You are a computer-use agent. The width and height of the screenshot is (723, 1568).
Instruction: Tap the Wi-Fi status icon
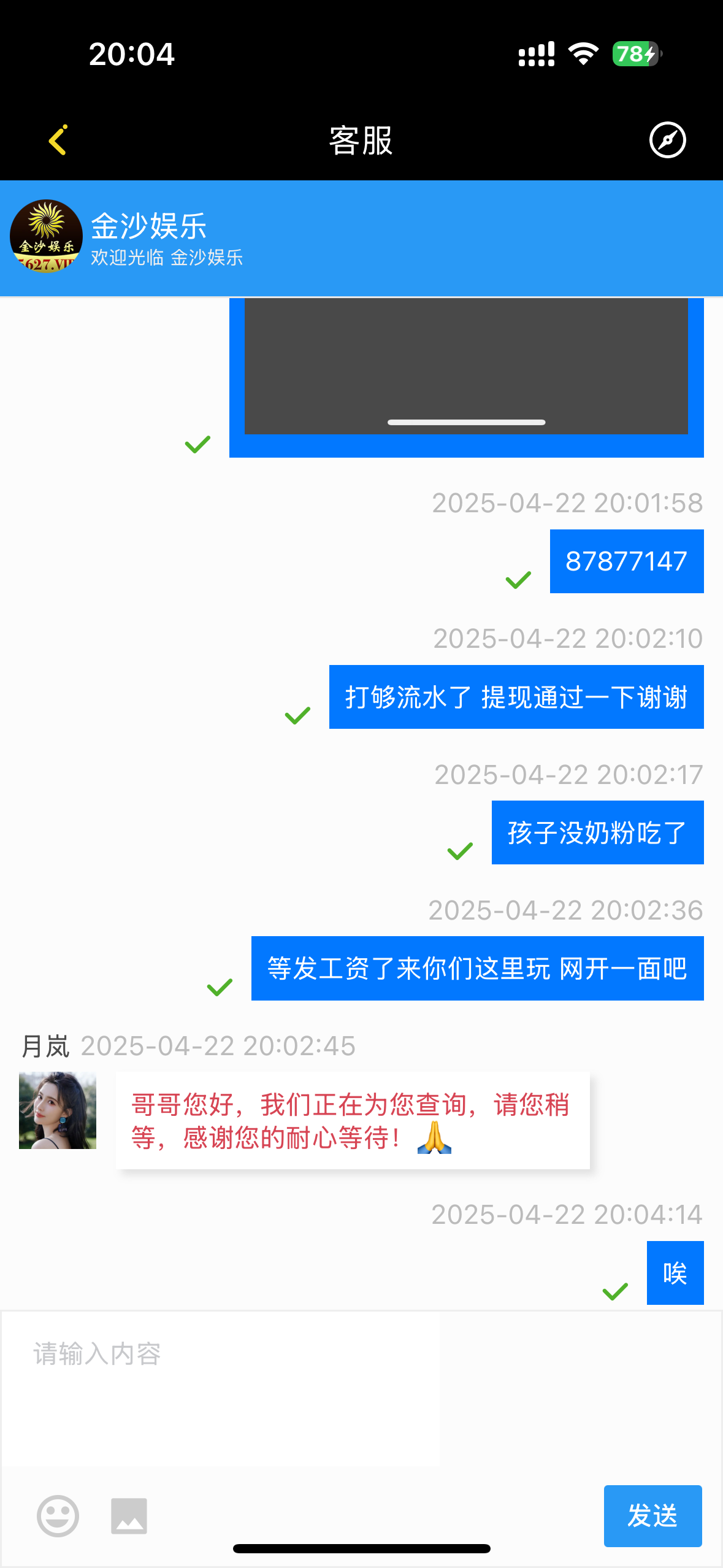pyautogui.click(x=581, y=54)
